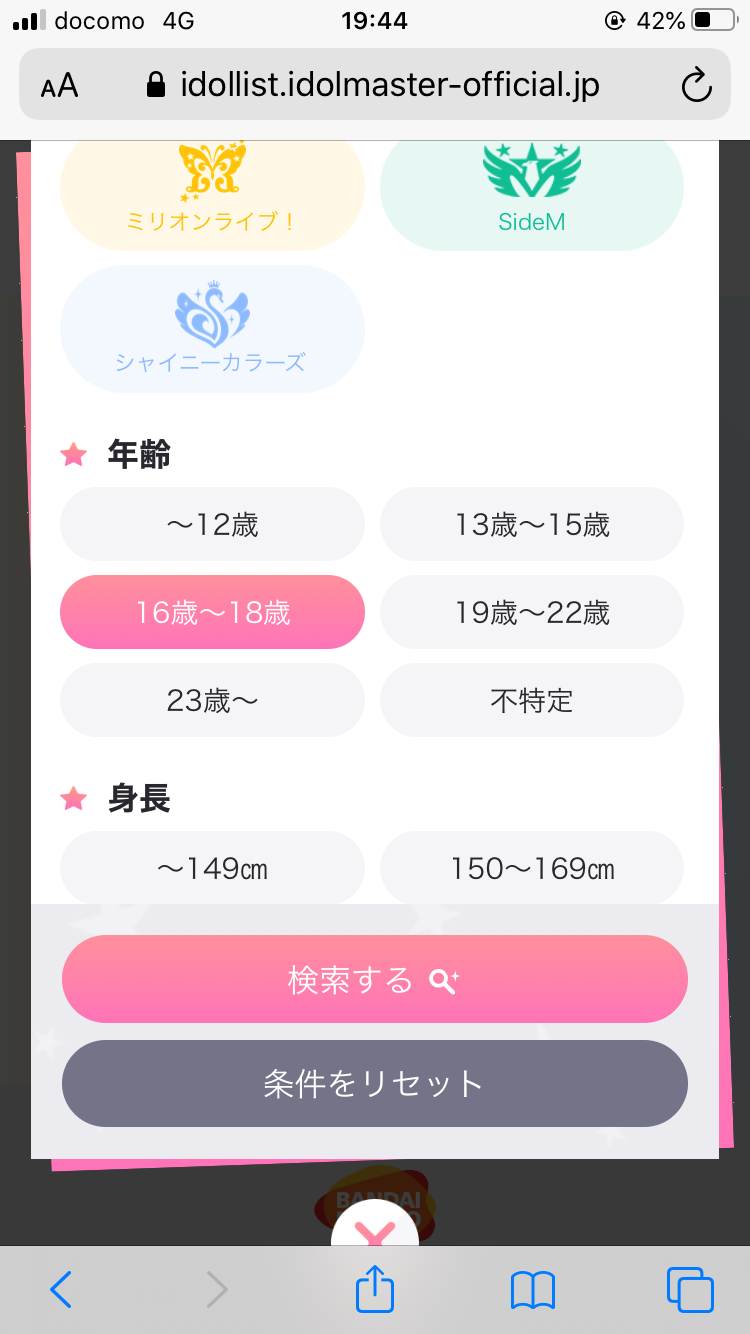
Task: Choose the ～12歳 age filter
Action: pos(212,524)
